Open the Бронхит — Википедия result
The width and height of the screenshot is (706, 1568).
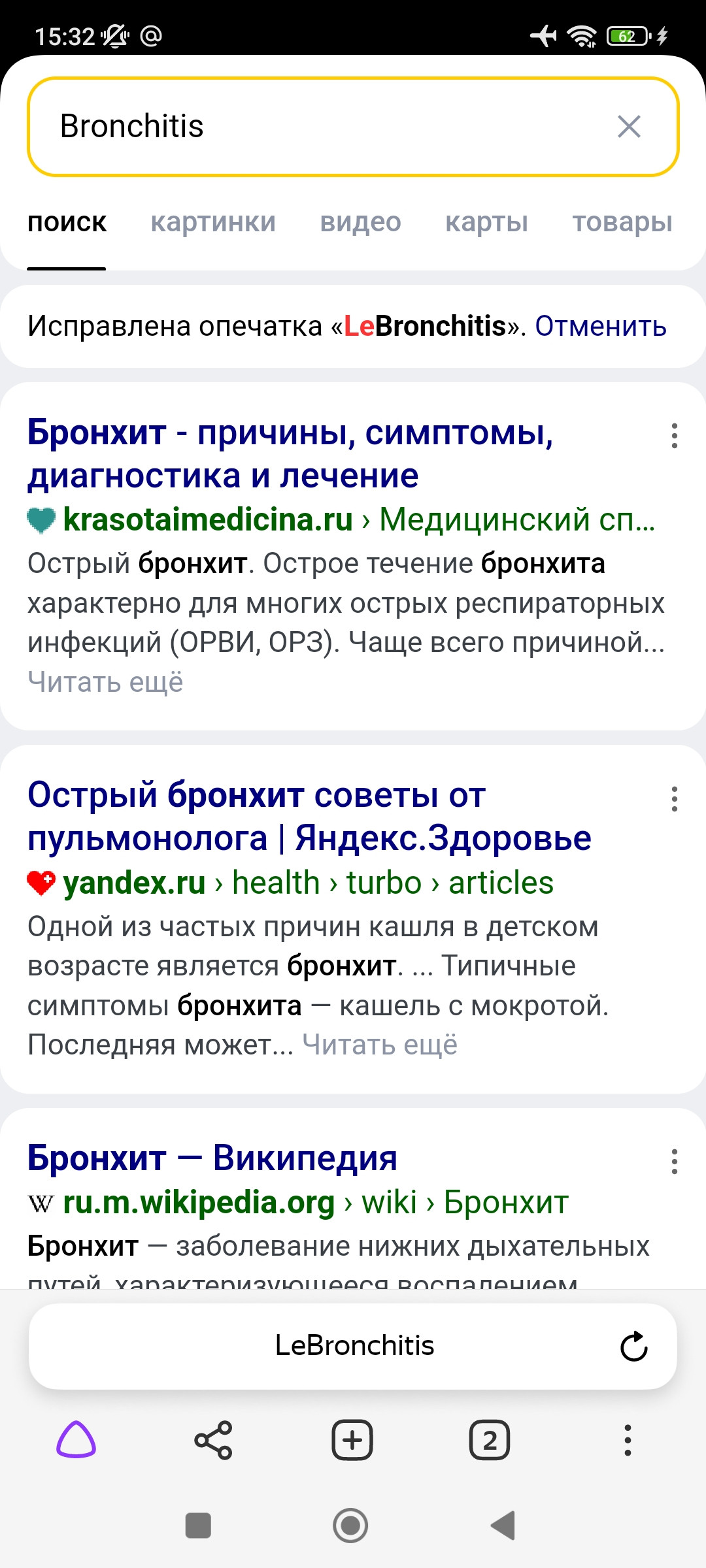tap(212, 1158)
